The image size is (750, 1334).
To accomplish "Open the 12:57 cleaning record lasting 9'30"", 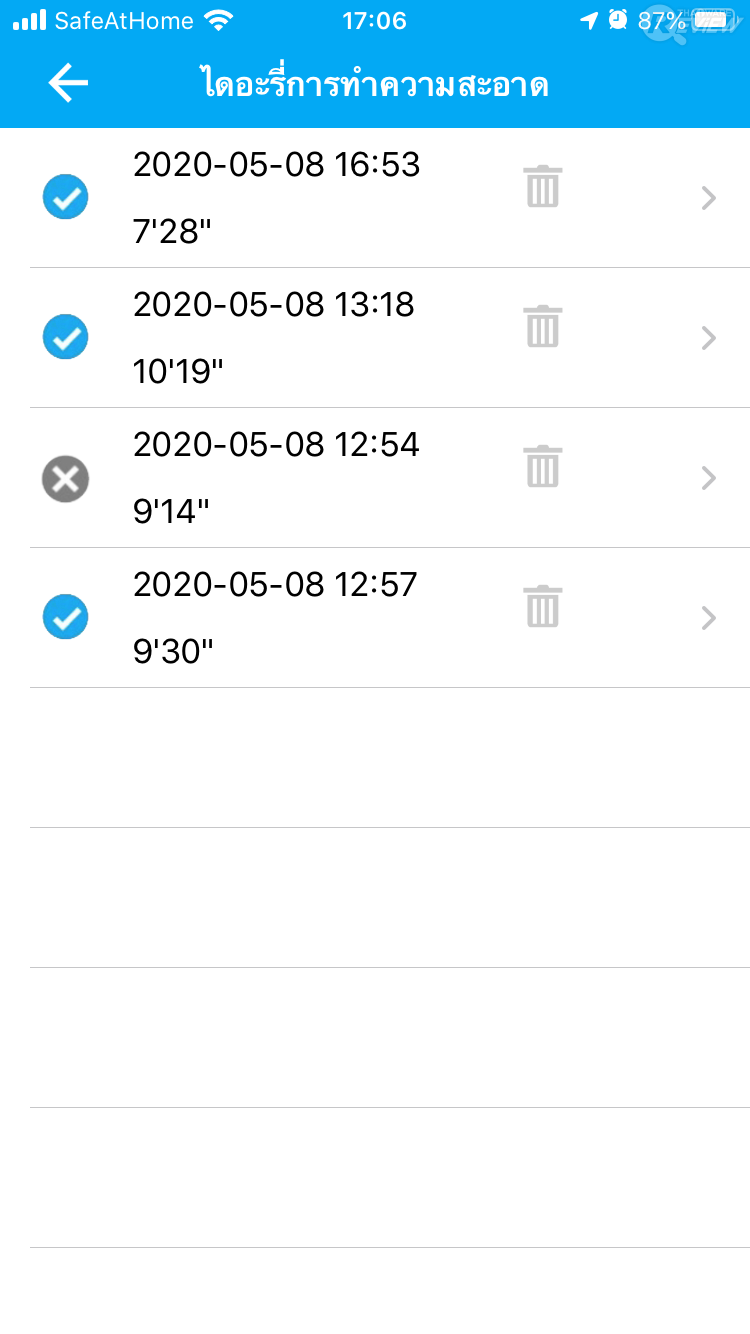I will [x=708, y=618].
